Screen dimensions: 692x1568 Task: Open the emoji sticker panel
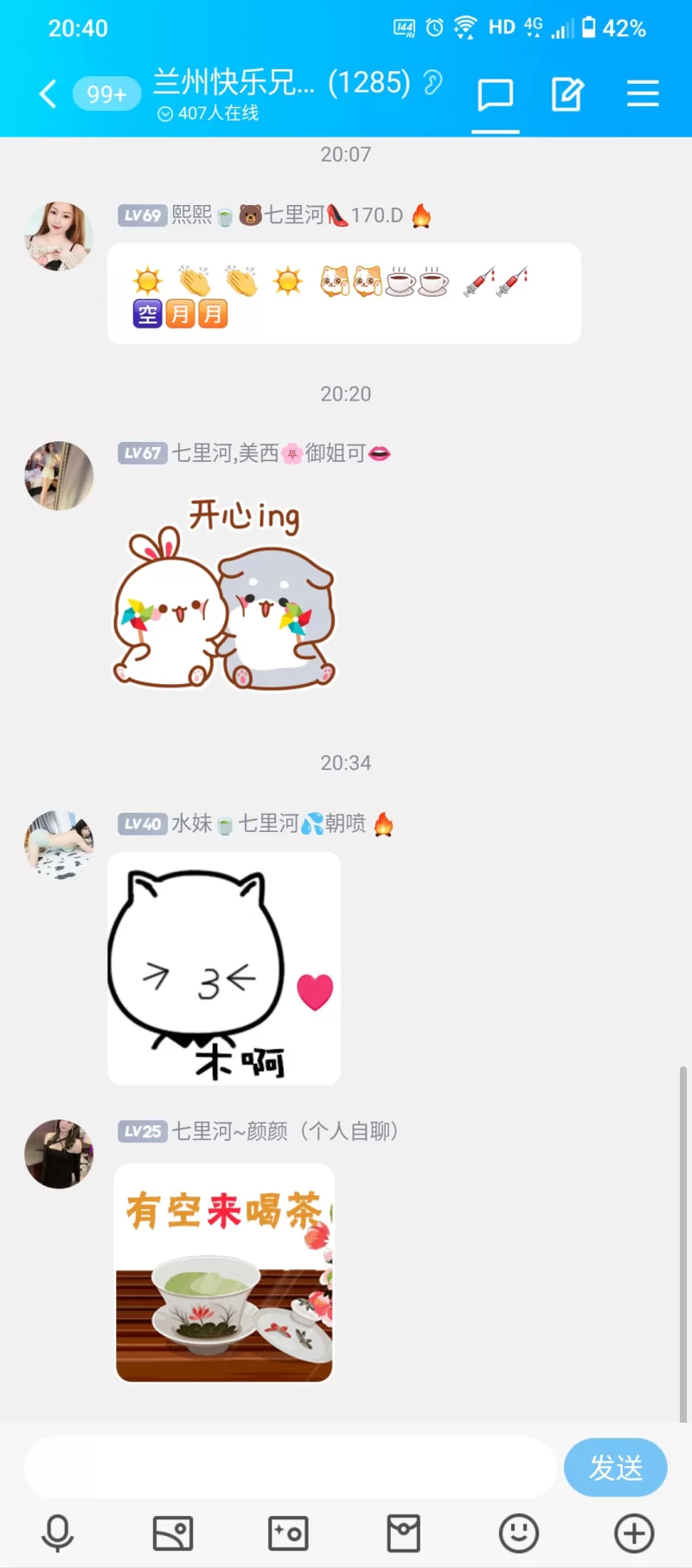pos(519,1533)
